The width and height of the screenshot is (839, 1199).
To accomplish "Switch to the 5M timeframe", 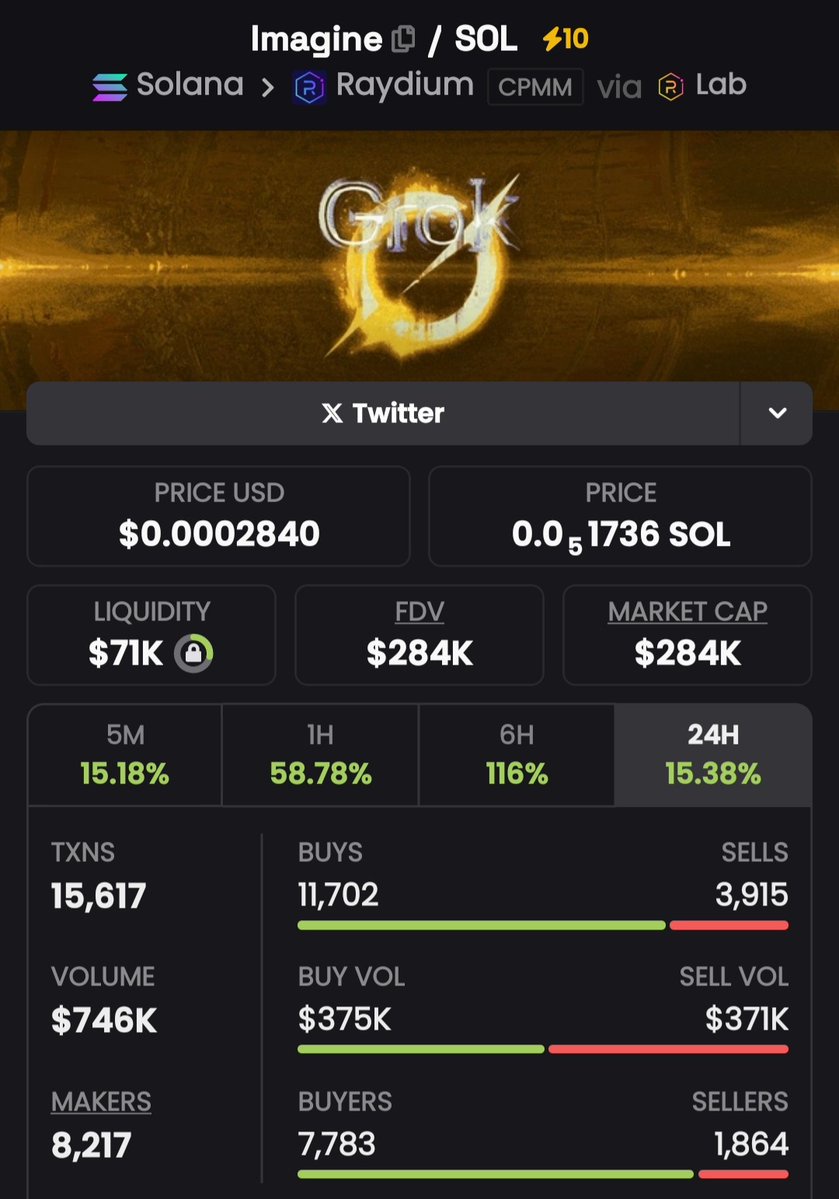I will 125,754.
